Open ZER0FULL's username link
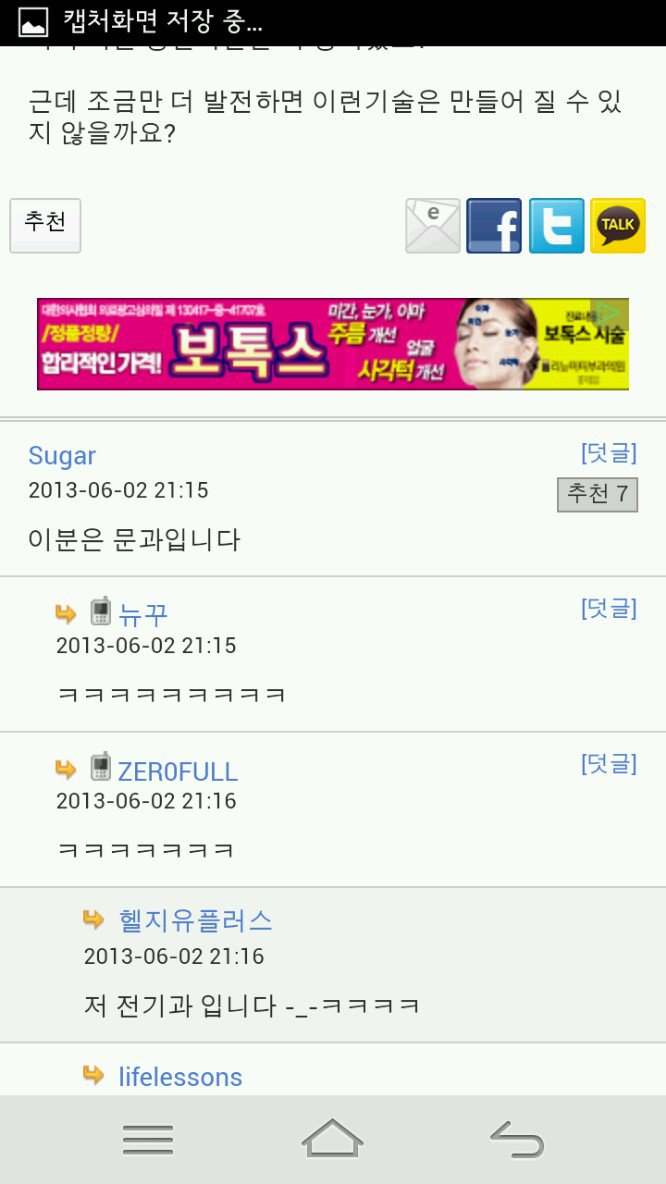Image resolution: width=666 pixels, height=1184 pixels. tap(177, 771)
